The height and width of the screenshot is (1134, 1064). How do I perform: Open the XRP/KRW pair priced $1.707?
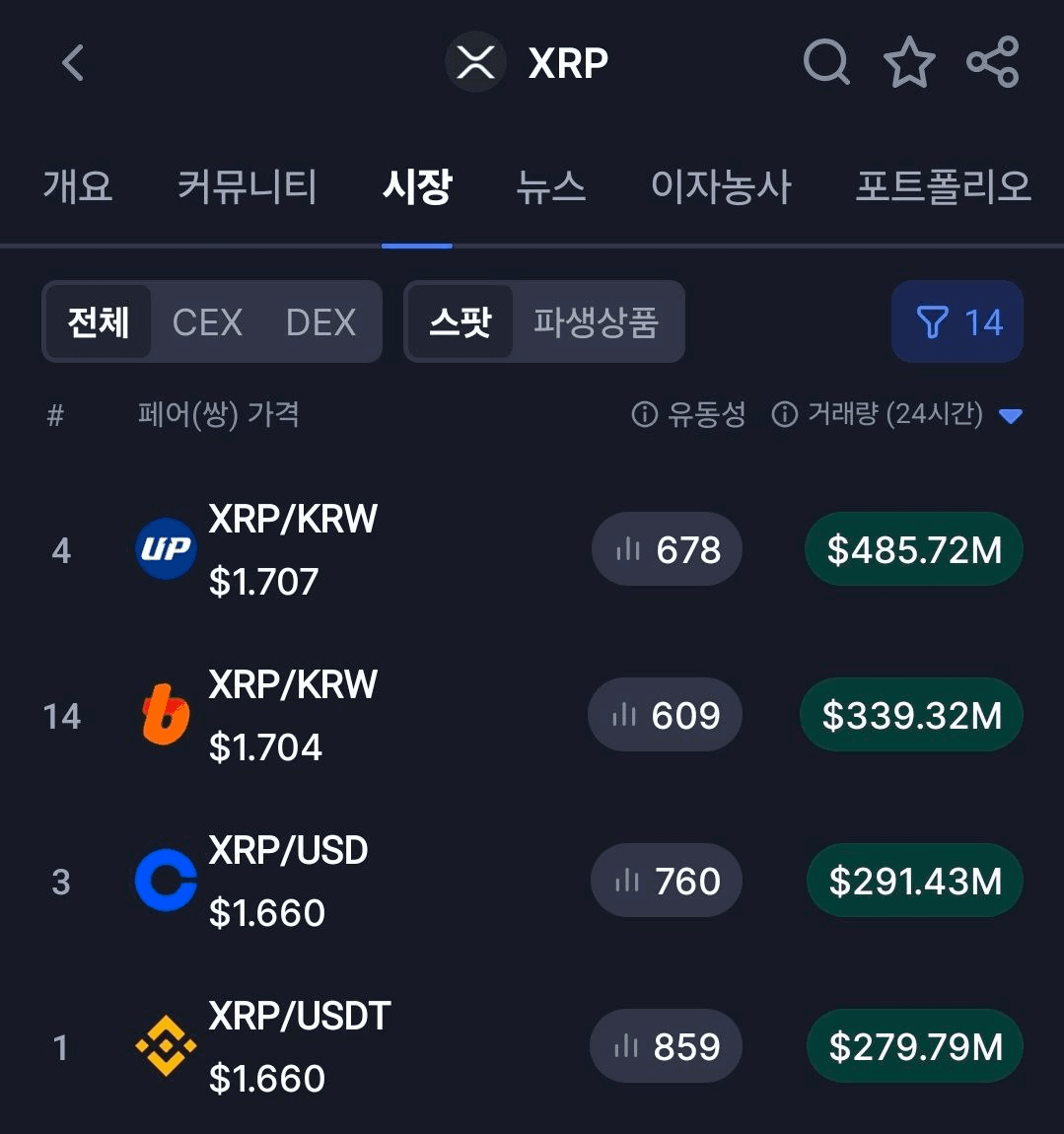(293, 549)
